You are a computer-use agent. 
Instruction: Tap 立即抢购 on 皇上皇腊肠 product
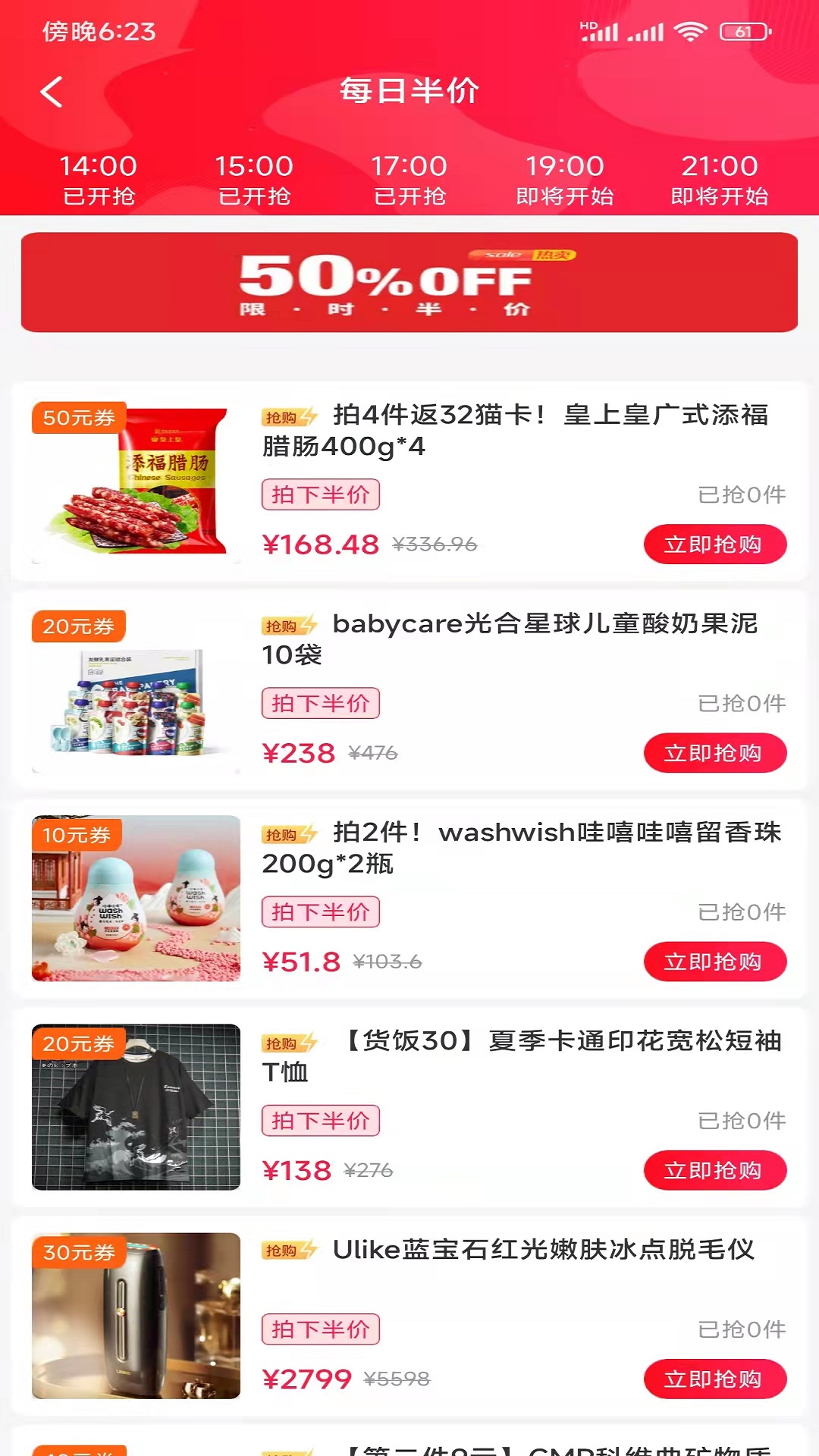[x=715, y=544]
